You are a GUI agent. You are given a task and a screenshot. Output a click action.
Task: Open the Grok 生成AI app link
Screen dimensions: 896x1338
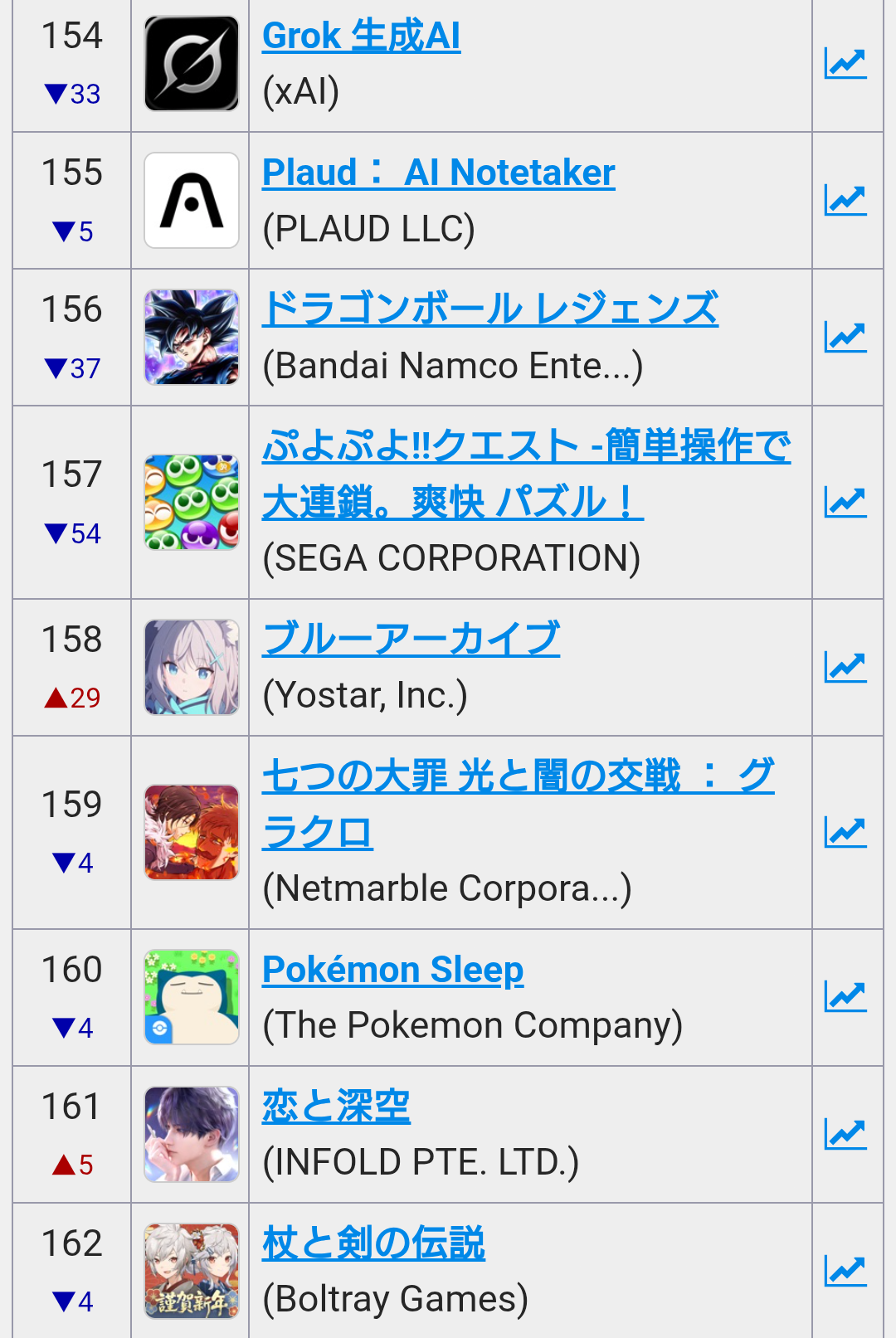(361, 36)
